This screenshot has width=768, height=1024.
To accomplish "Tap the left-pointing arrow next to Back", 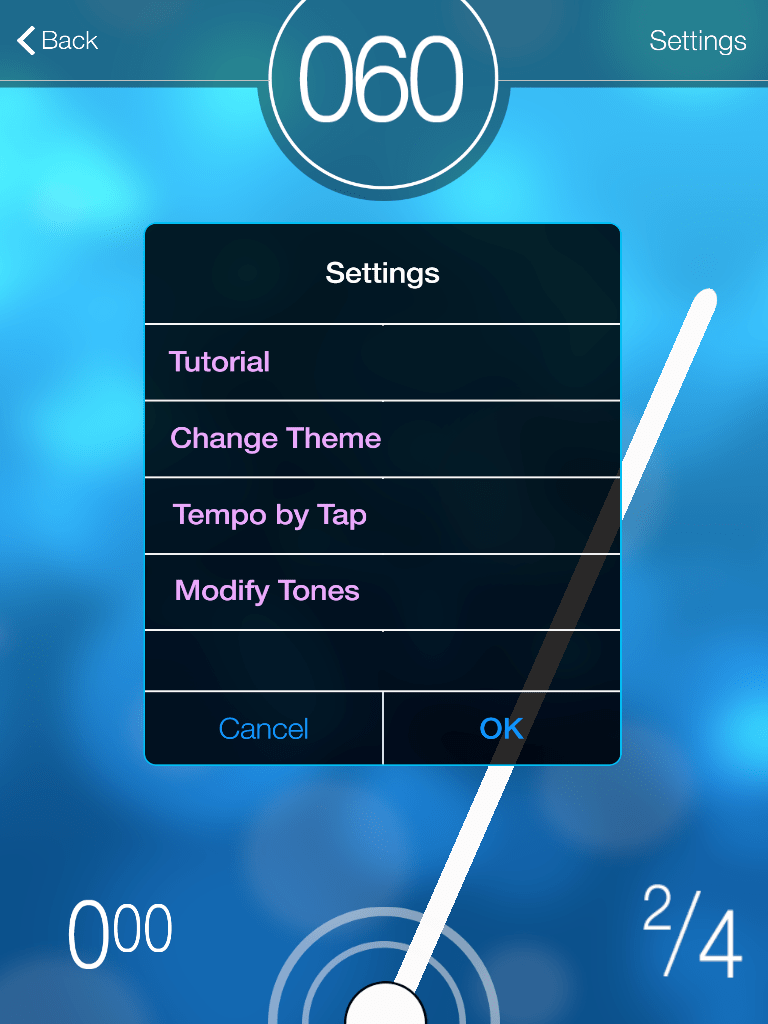I will tap(25, 40).
